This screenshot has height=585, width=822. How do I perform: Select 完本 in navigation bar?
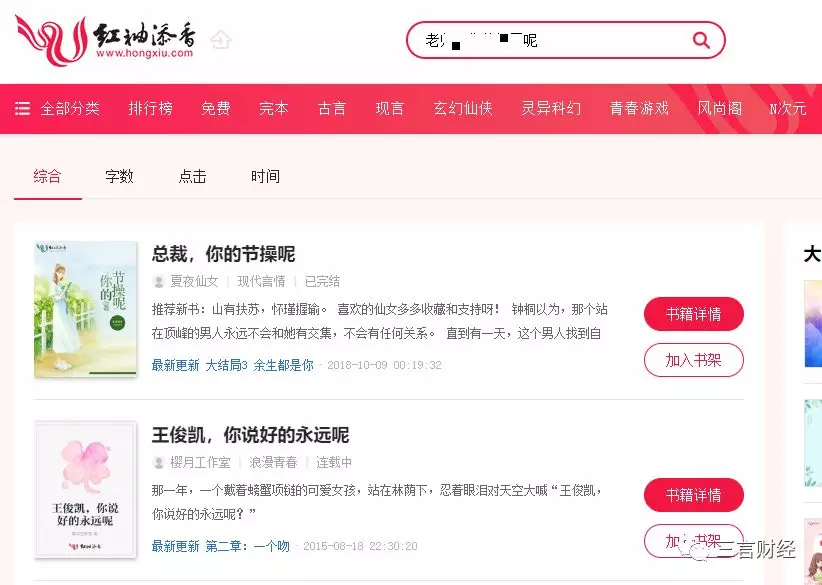274,108
